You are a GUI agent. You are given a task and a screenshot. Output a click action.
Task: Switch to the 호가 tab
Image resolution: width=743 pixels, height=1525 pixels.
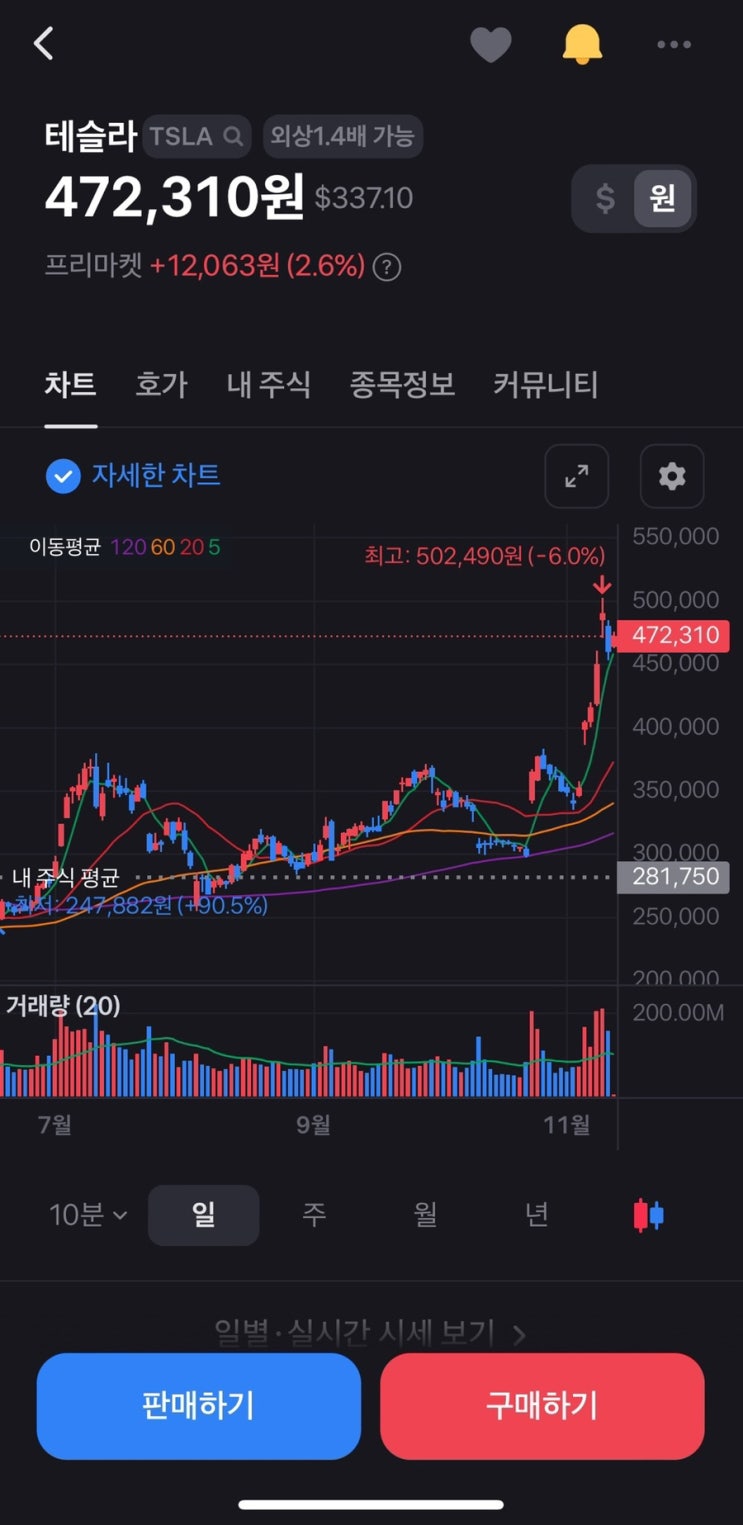point(161,385)
